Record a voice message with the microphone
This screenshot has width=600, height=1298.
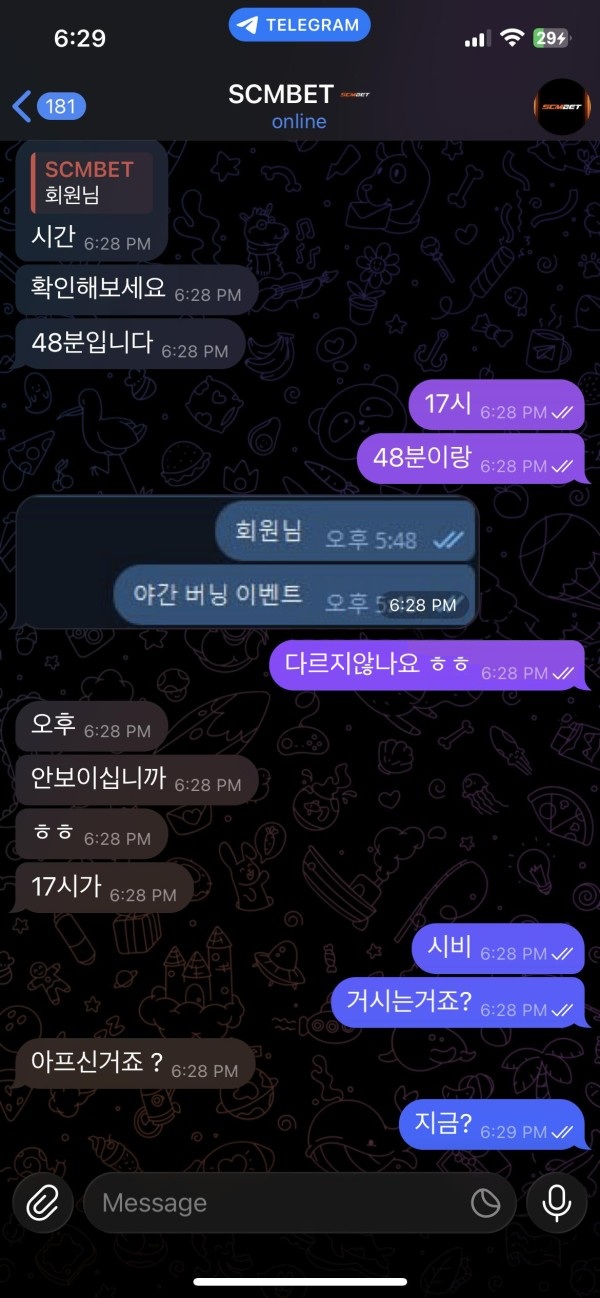click(x=557, y=1202)
